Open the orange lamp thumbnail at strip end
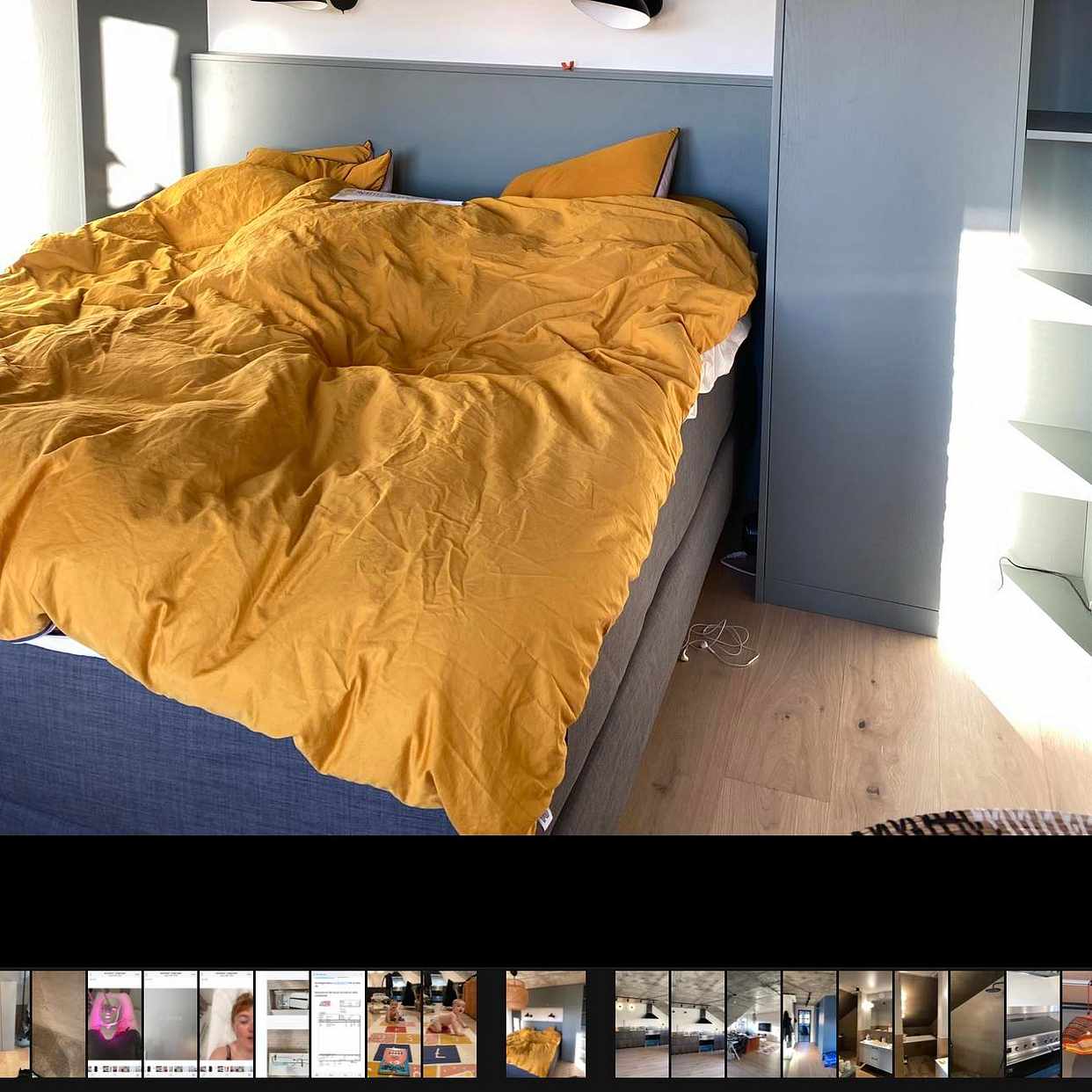Viewport: 1092px width, 1092px height. point(1078,1023)
